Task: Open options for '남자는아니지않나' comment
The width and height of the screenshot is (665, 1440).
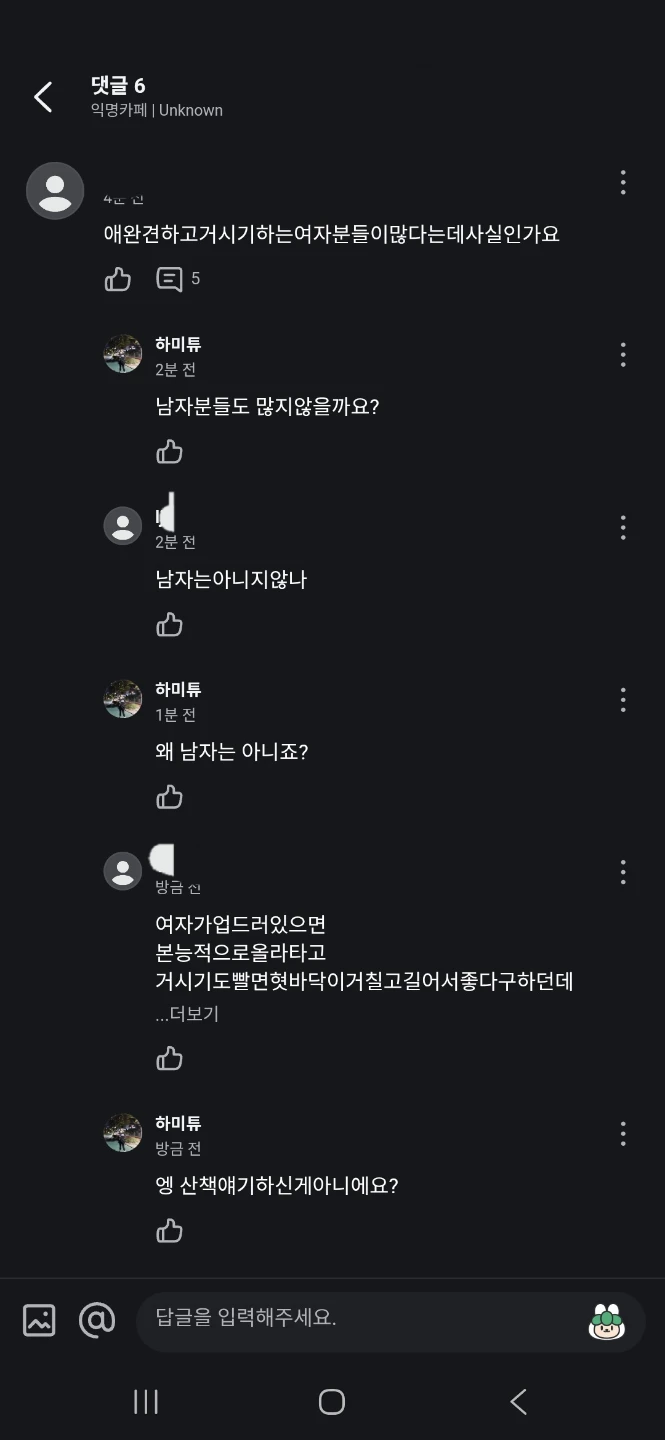Action: (623, 527)
